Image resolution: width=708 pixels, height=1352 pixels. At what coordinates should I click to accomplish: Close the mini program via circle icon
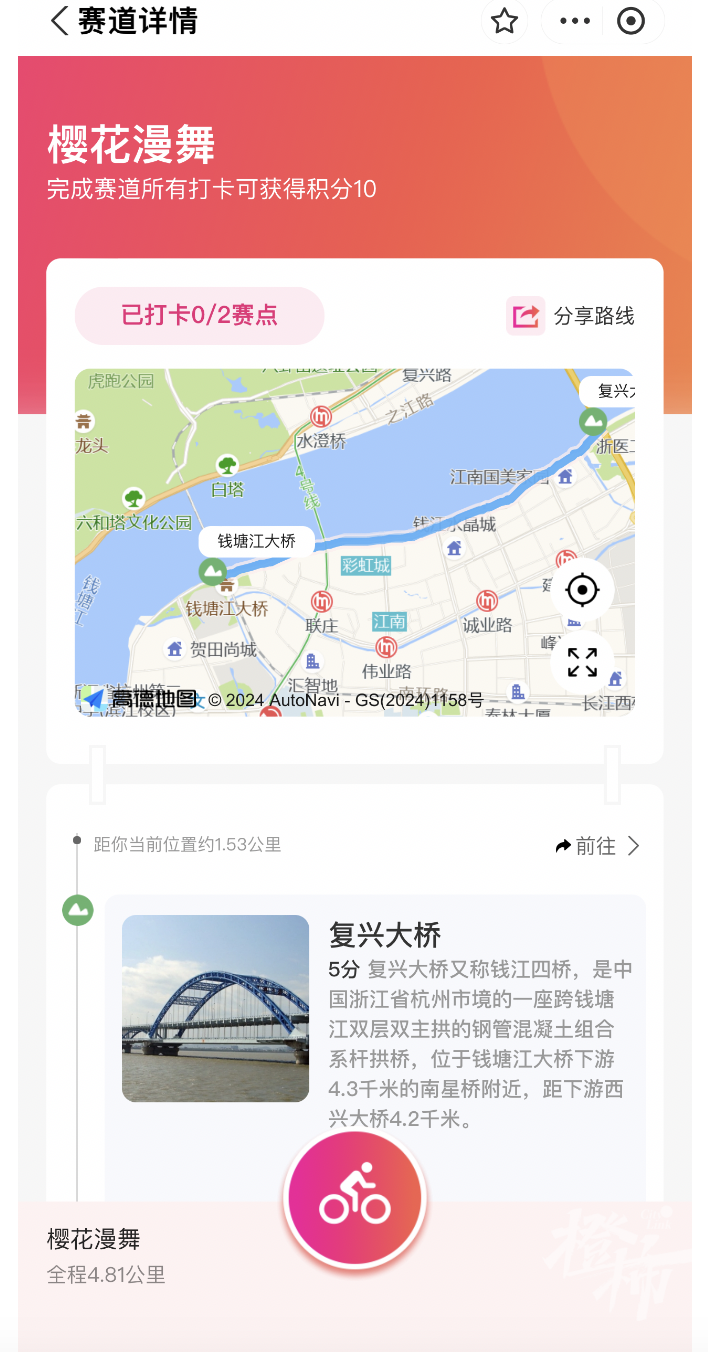[631, 21]
